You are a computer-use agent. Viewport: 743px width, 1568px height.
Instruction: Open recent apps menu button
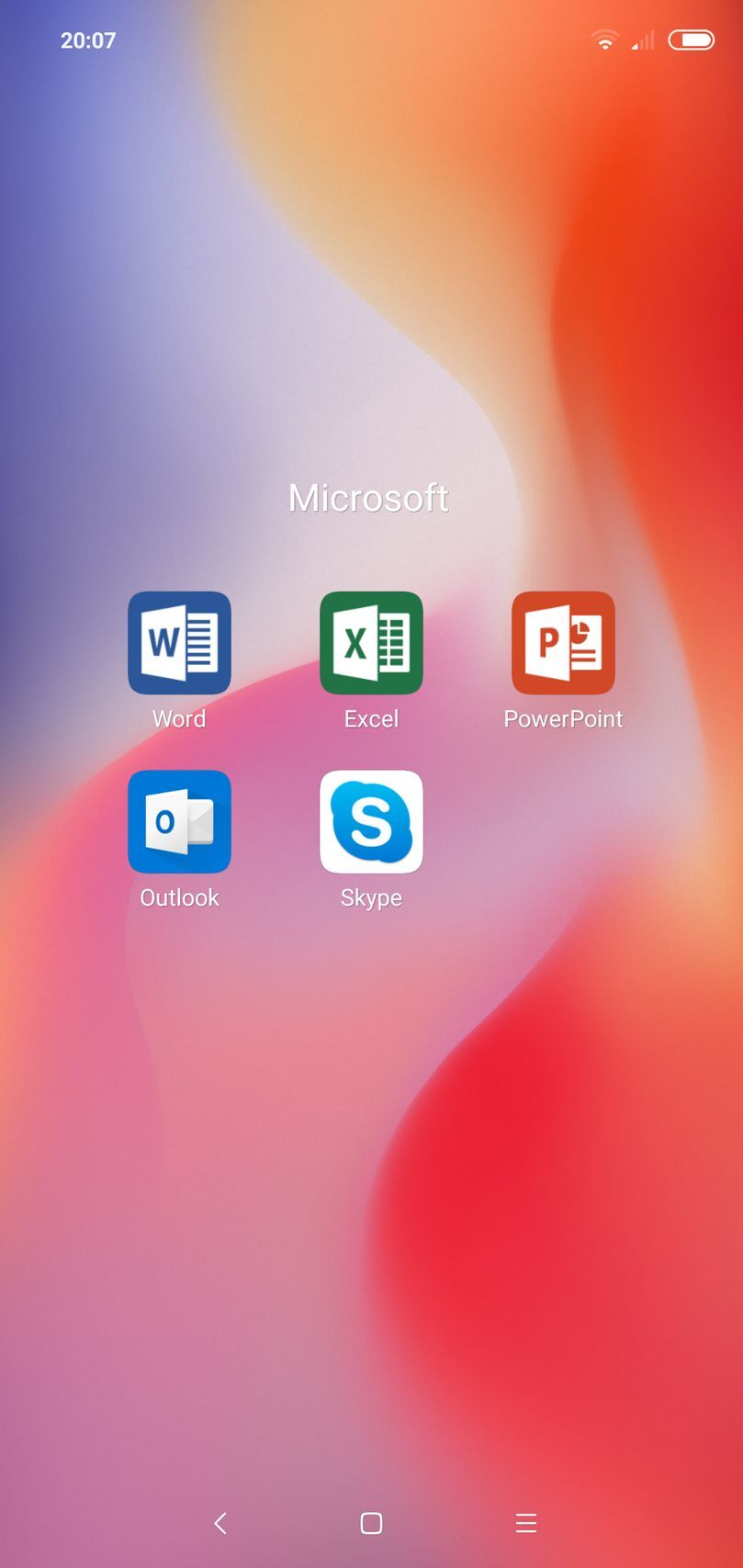point(525,1523)
